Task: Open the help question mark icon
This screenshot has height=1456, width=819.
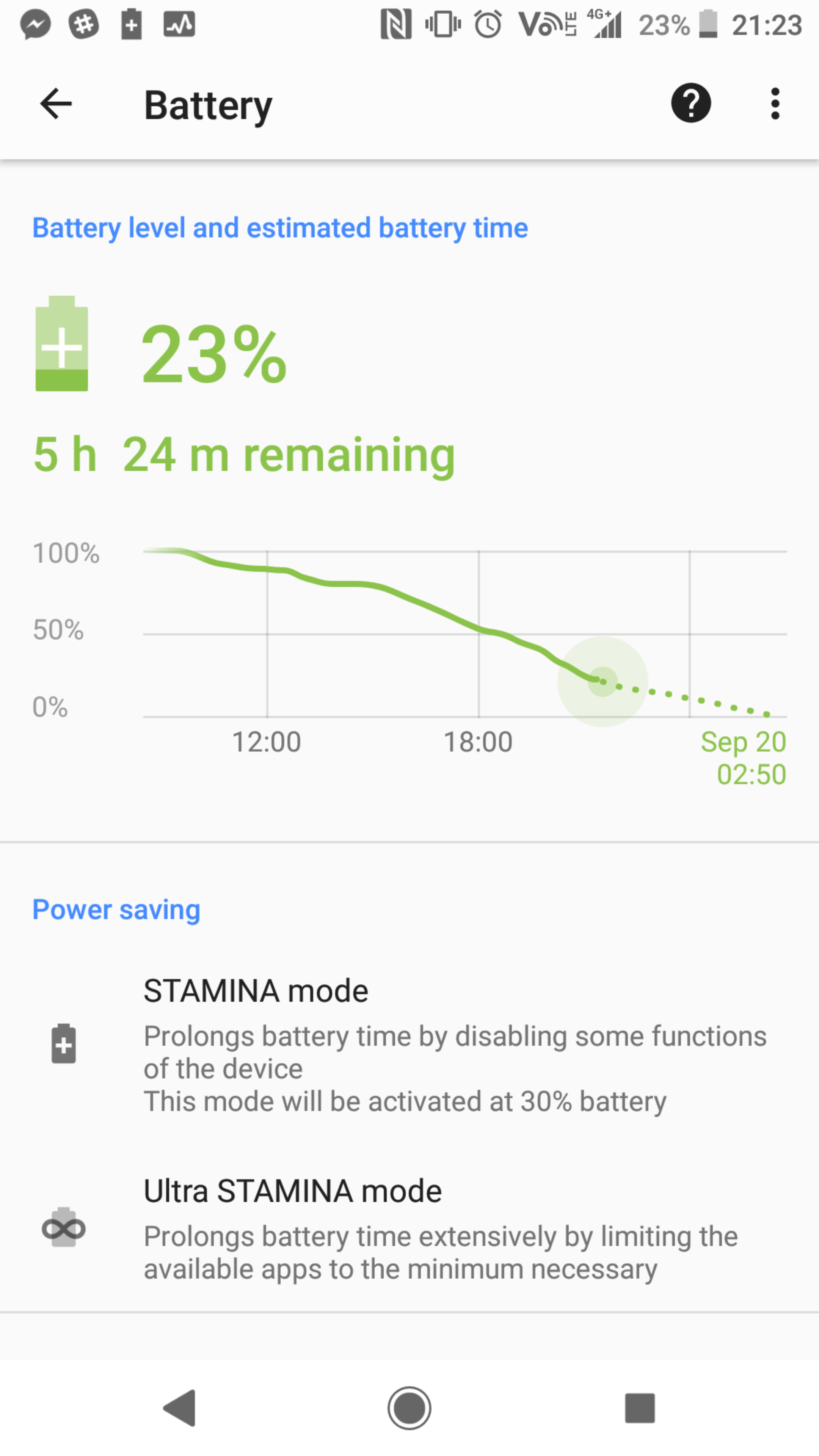Action: click(x=691, y=104)
